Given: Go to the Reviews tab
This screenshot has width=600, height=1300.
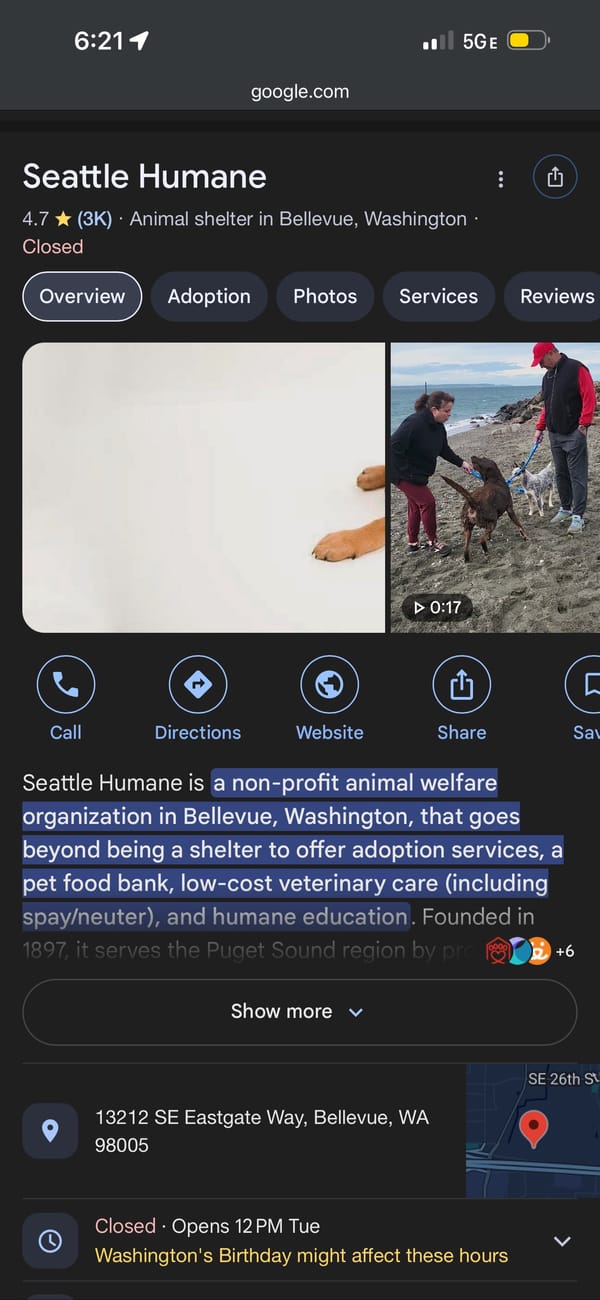Looking at the screenshot, I should 556,296.
